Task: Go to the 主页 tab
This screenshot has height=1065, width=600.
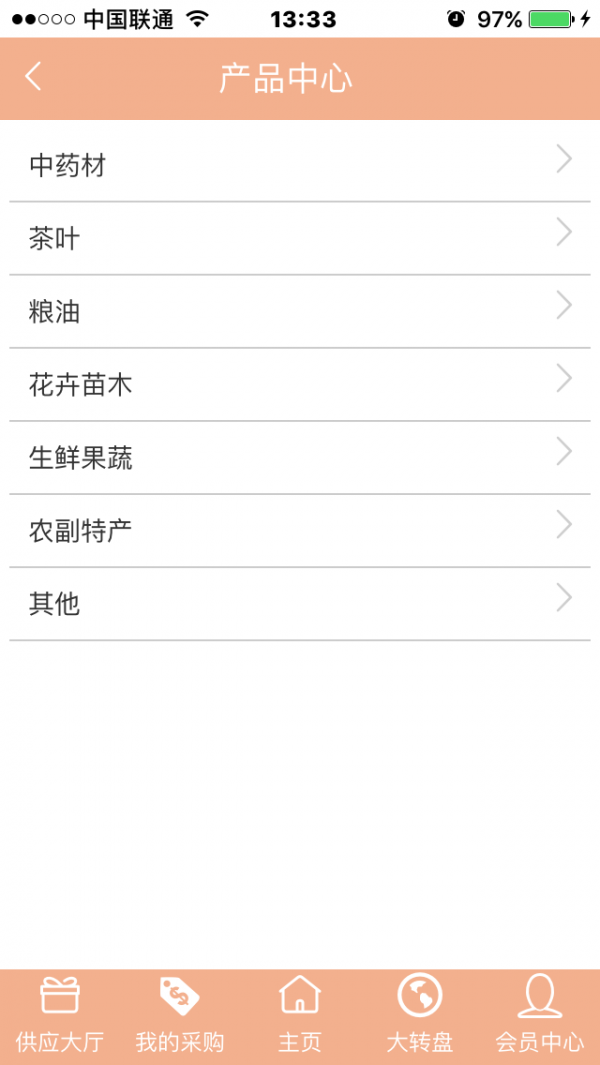Action: [x=300, y=1015]
